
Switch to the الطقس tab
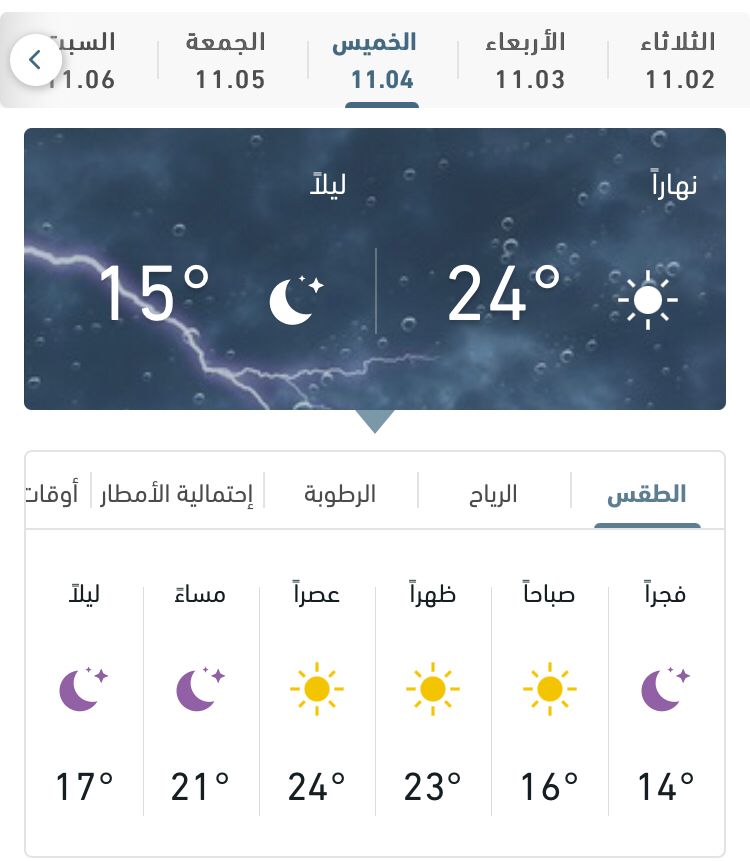point(647,494)
